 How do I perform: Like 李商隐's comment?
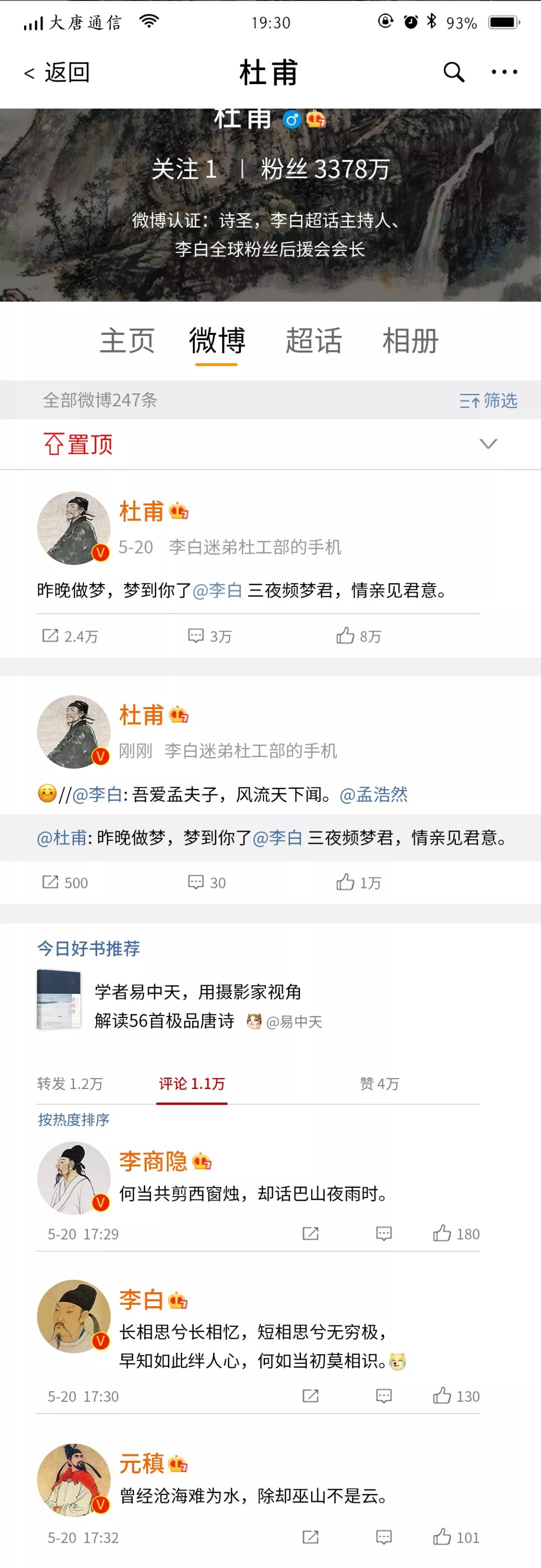456,1234
